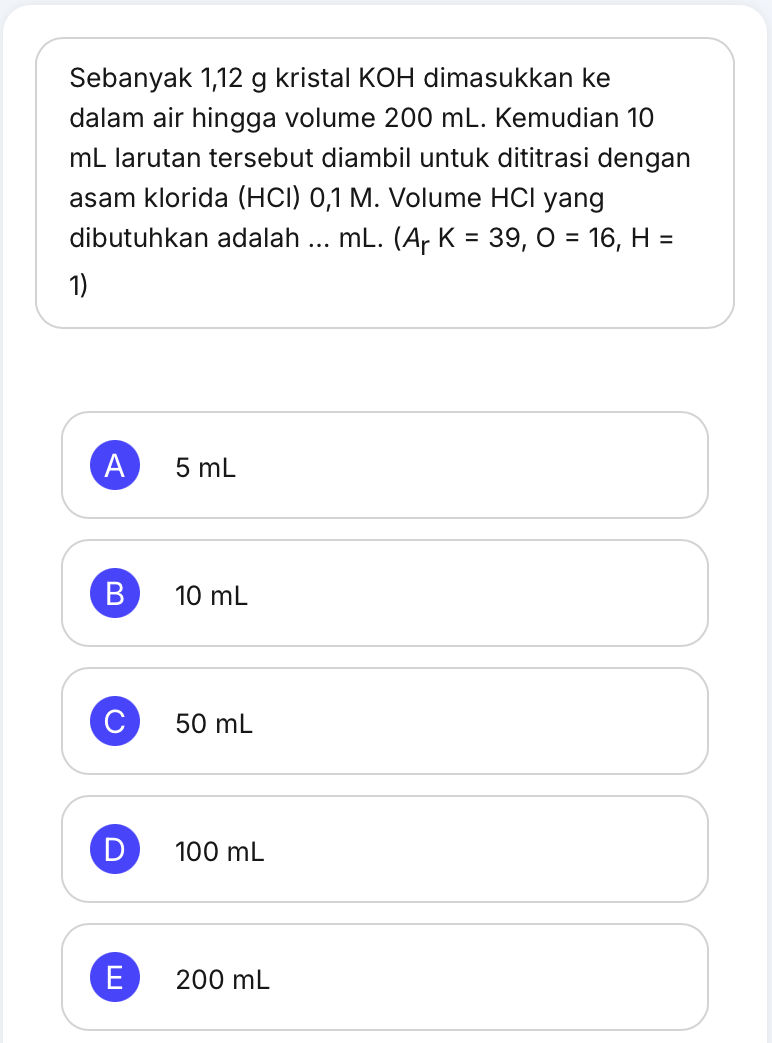The width and height of the screenshot is (772, 1043).
Task: Click the circular B badge icon
Action: coord(114,593)
